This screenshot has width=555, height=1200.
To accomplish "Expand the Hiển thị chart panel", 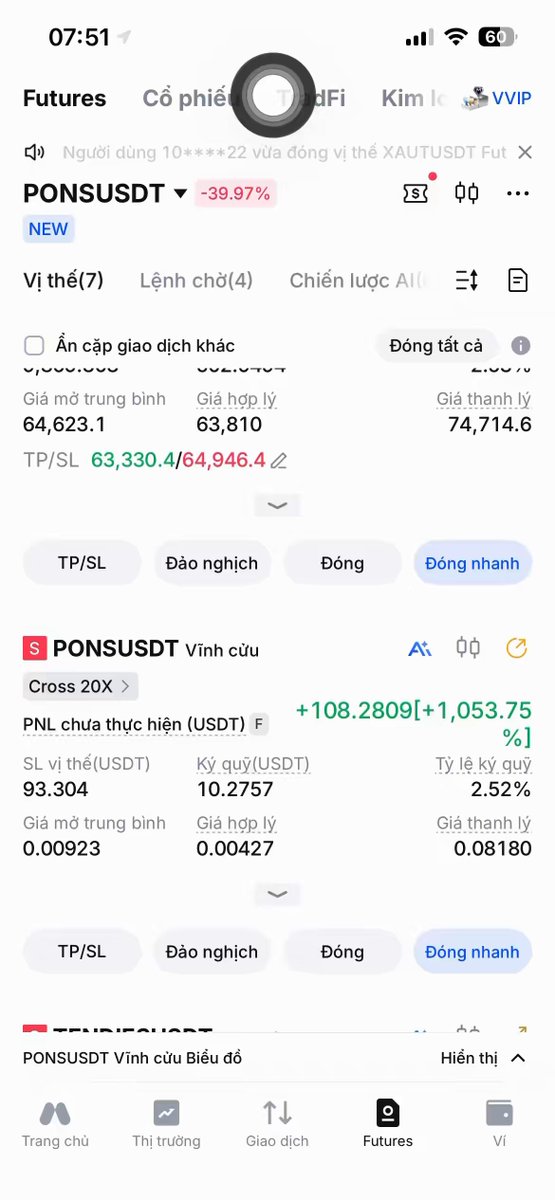I will tap(484, 1058).
